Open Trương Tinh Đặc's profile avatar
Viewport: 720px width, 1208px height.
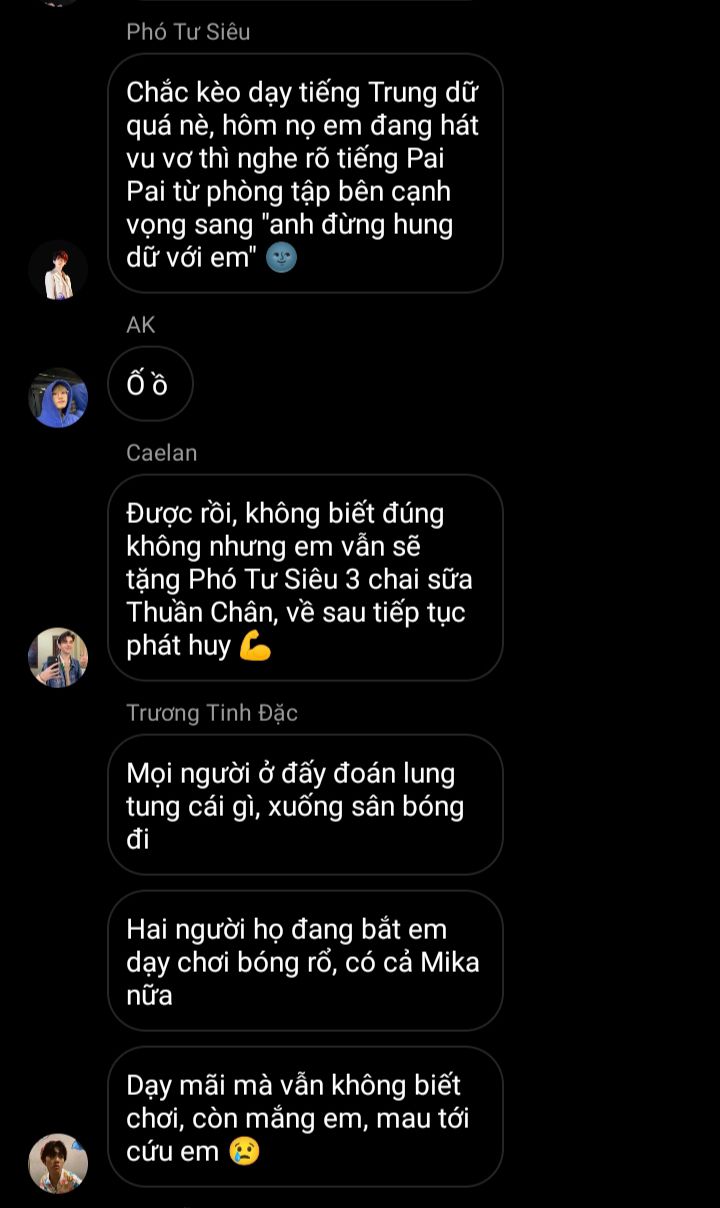[x=58, y=1163]
